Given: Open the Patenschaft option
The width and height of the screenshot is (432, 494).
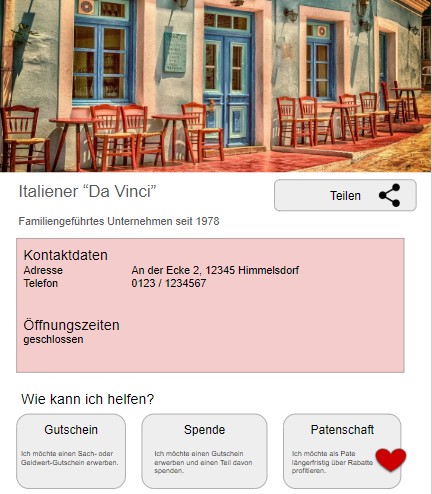Looking at the screenshot, I should coord(342,451).
